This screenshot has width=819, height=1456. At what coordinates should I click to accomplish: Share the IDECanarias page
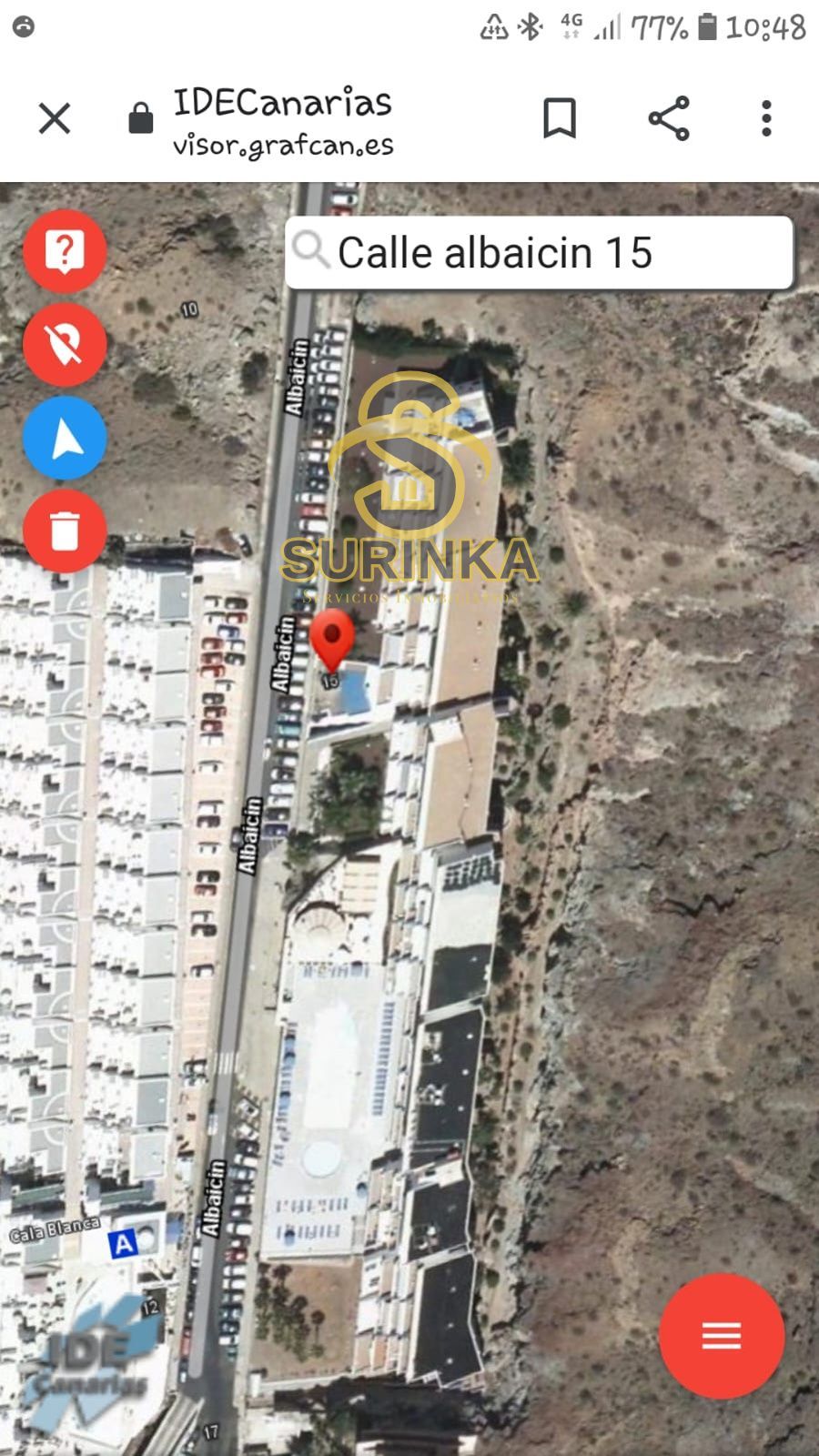coord(669,118)
